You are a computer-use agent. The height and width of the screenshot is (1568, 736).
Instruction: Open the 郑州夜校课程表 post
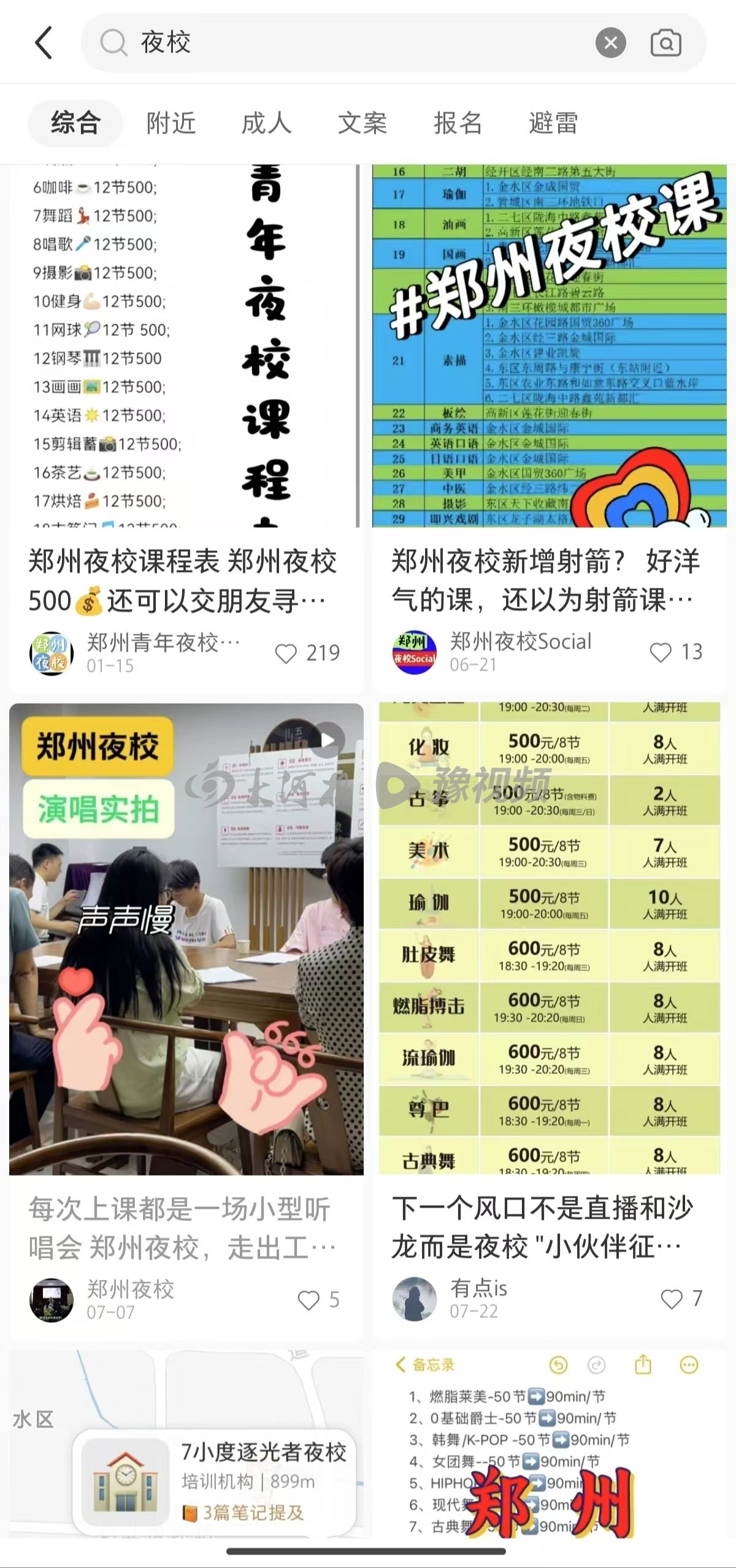pyautogui.click(x=184, y=368)
